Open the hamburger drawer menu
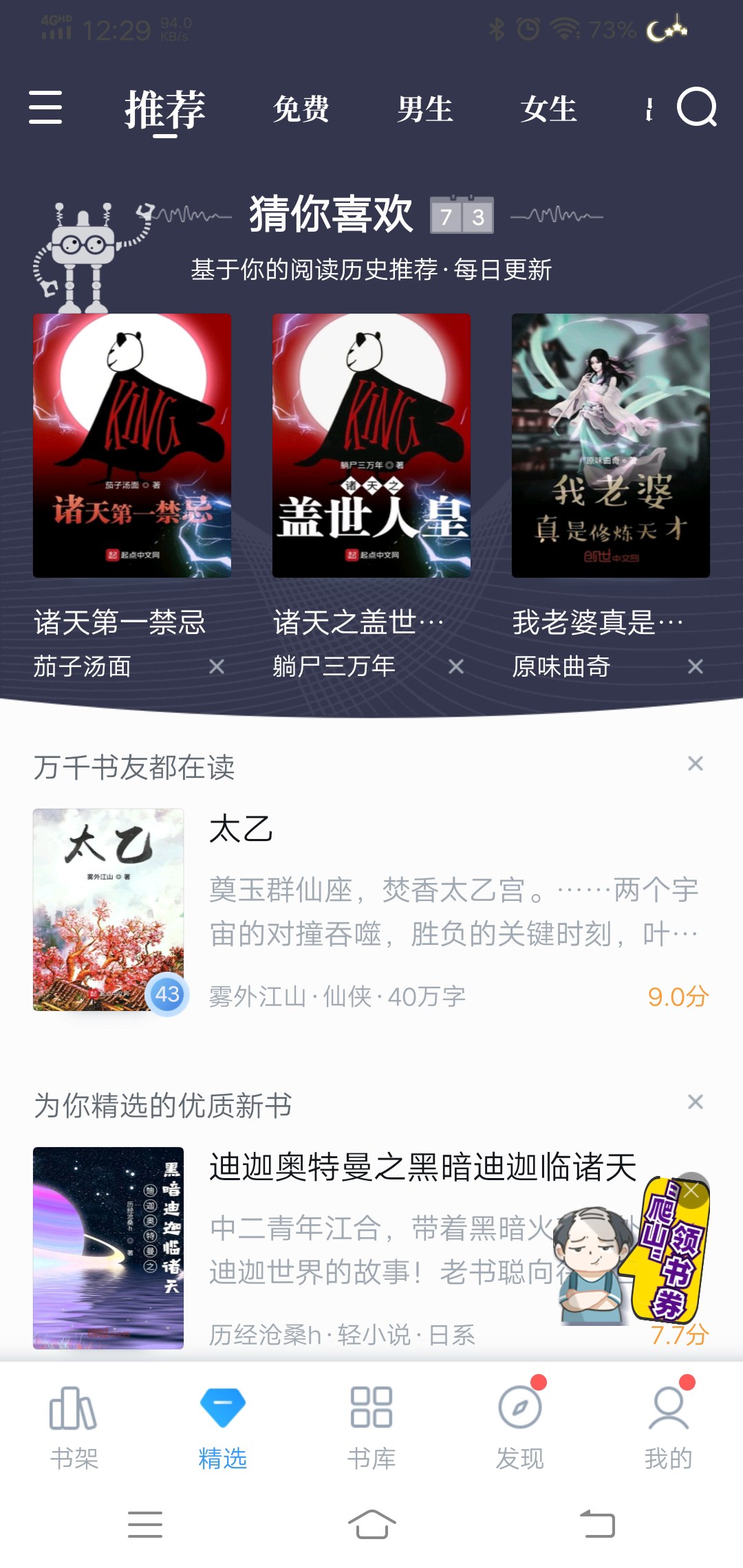Screen dimensions: 743x1568 pyautogui.click(x=45, y=108)
